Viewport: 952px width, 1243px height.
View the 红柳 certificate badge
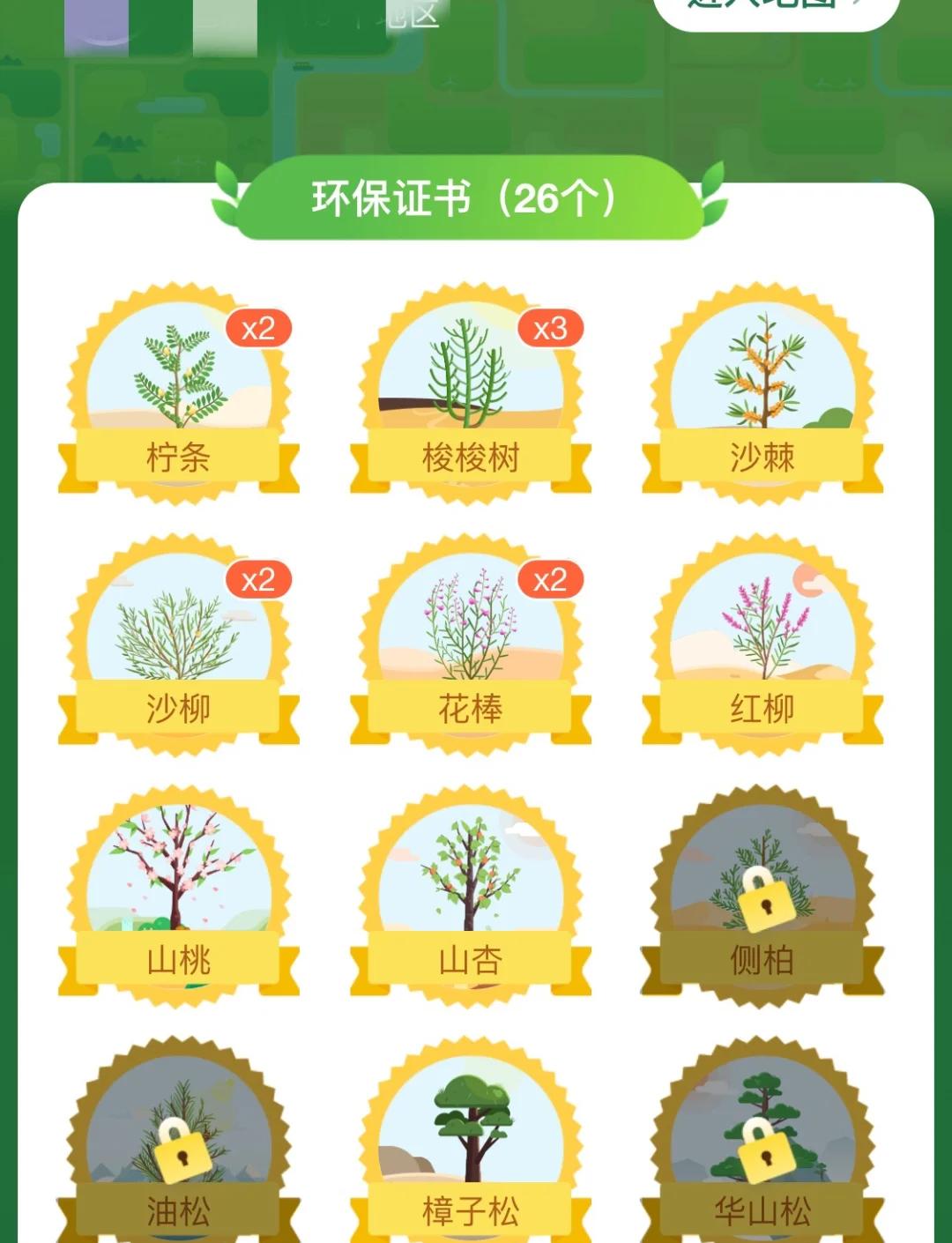pyautogui.click(x=762, y=635)
